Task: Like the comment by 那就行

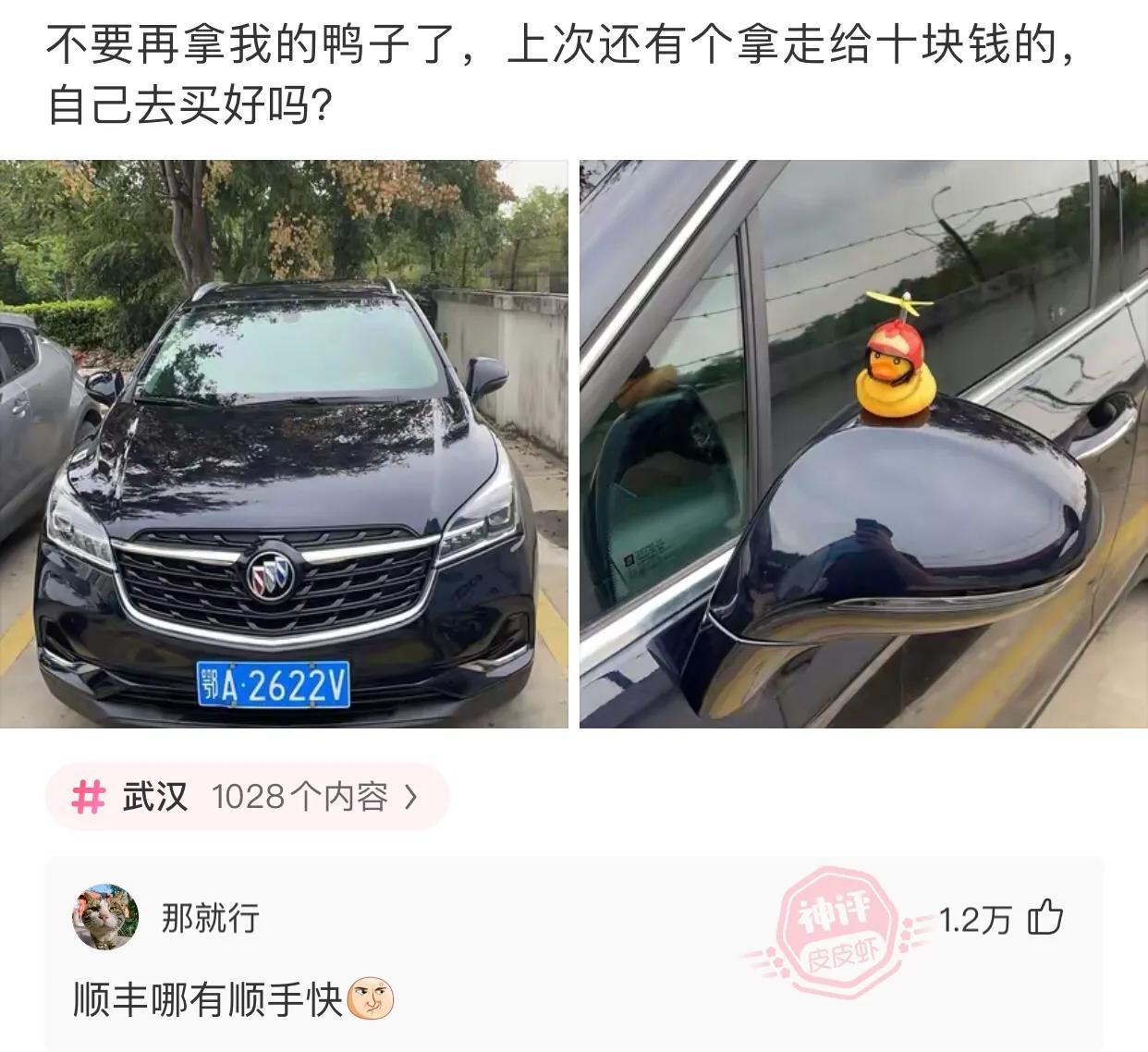Action: coord(1045,918)
